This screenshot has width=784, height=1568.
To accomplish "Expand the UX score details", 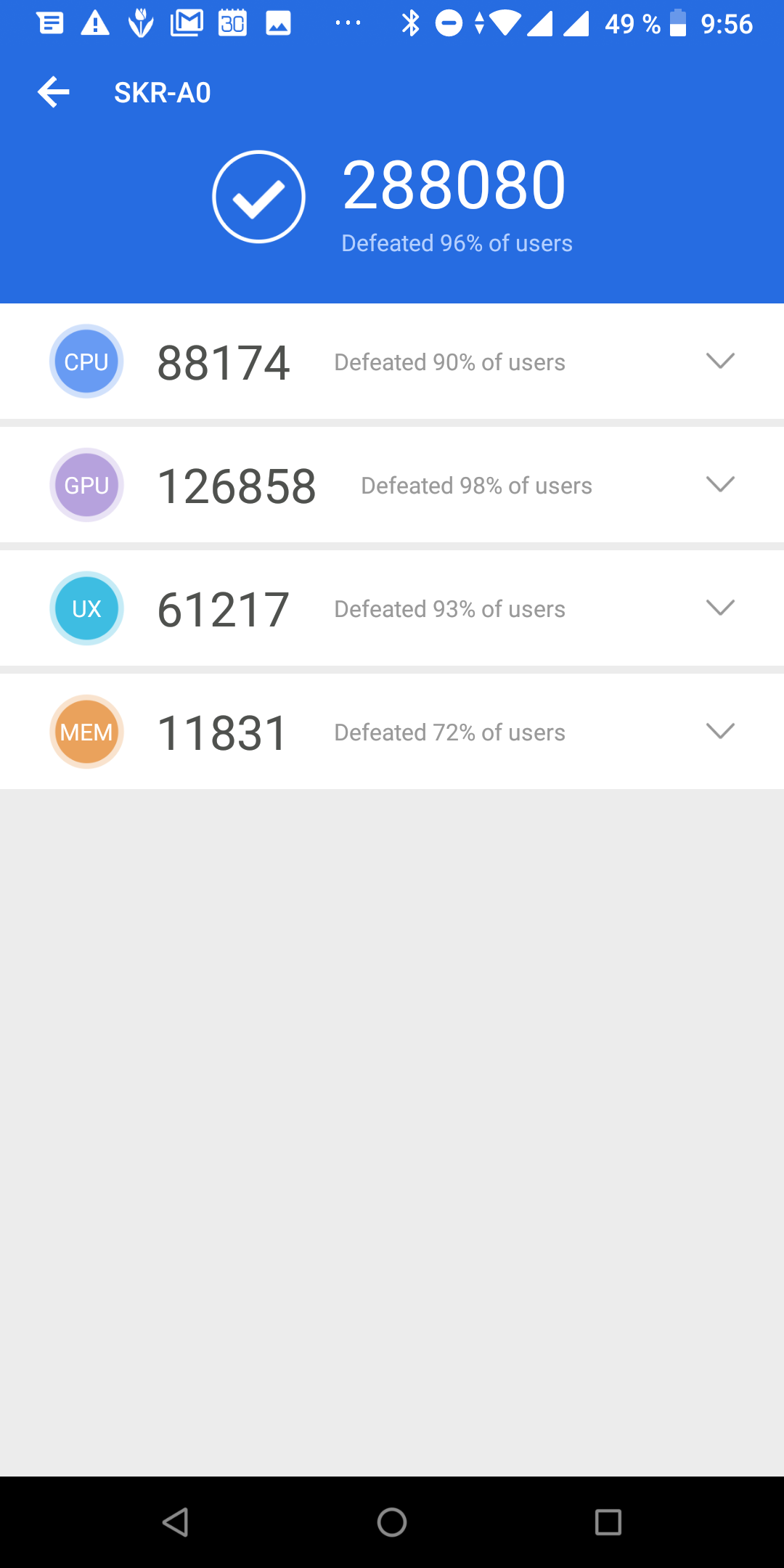I will (719, 608).
